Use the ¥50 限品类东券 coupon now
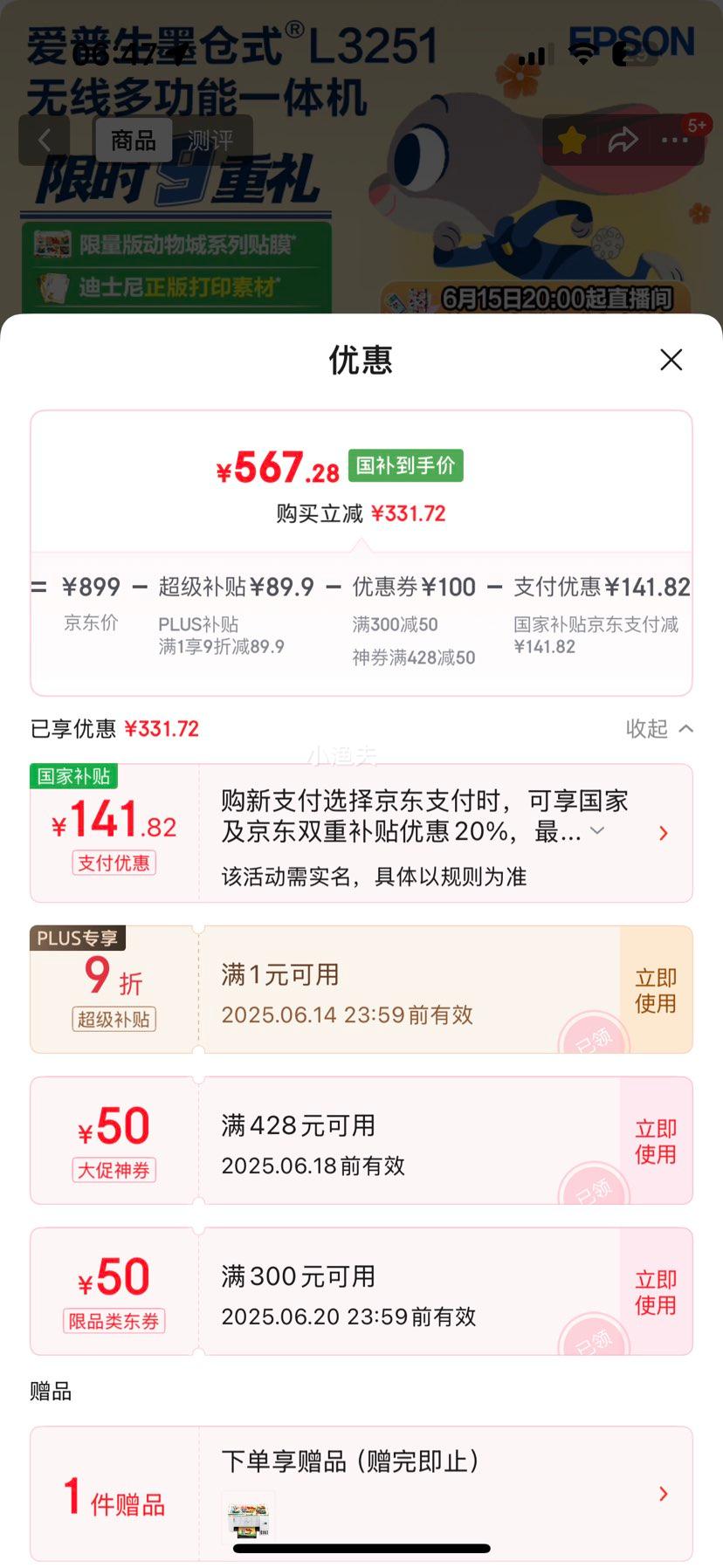 [655, 1292]
